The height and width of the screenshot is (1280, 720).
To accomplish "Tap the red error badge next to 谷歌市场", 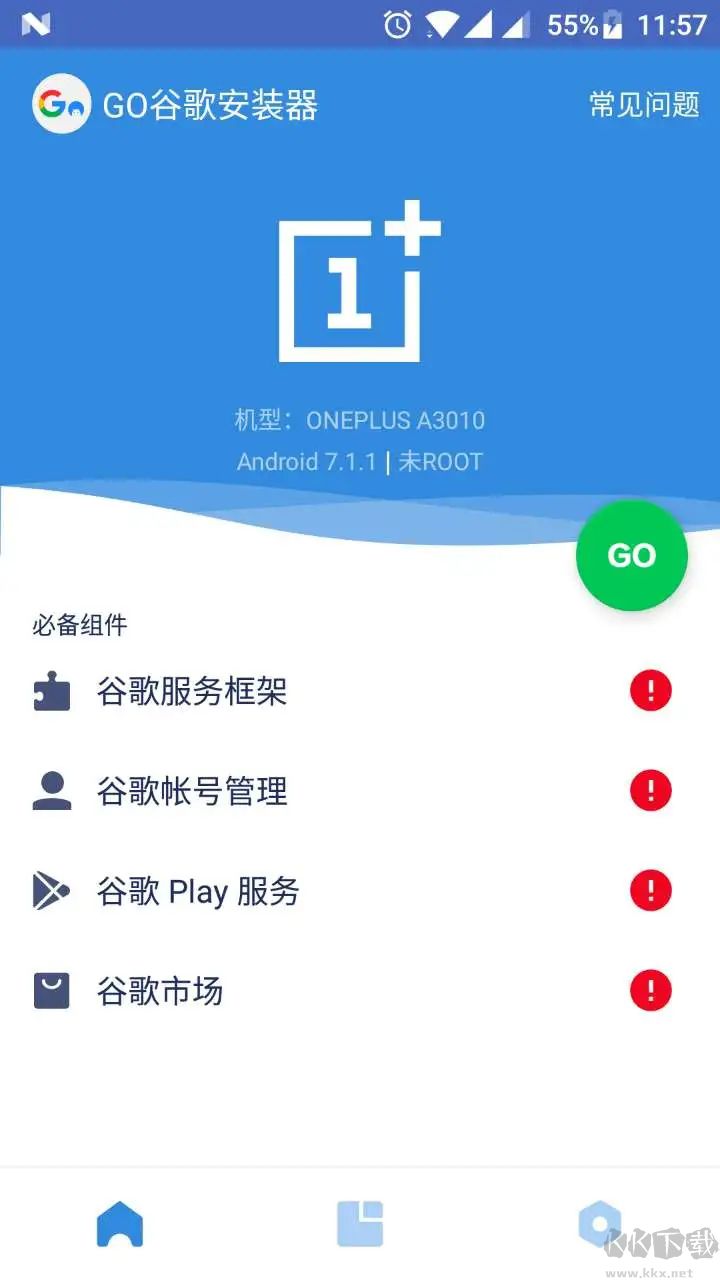I will pyautogui.click(x=651, y=991).
